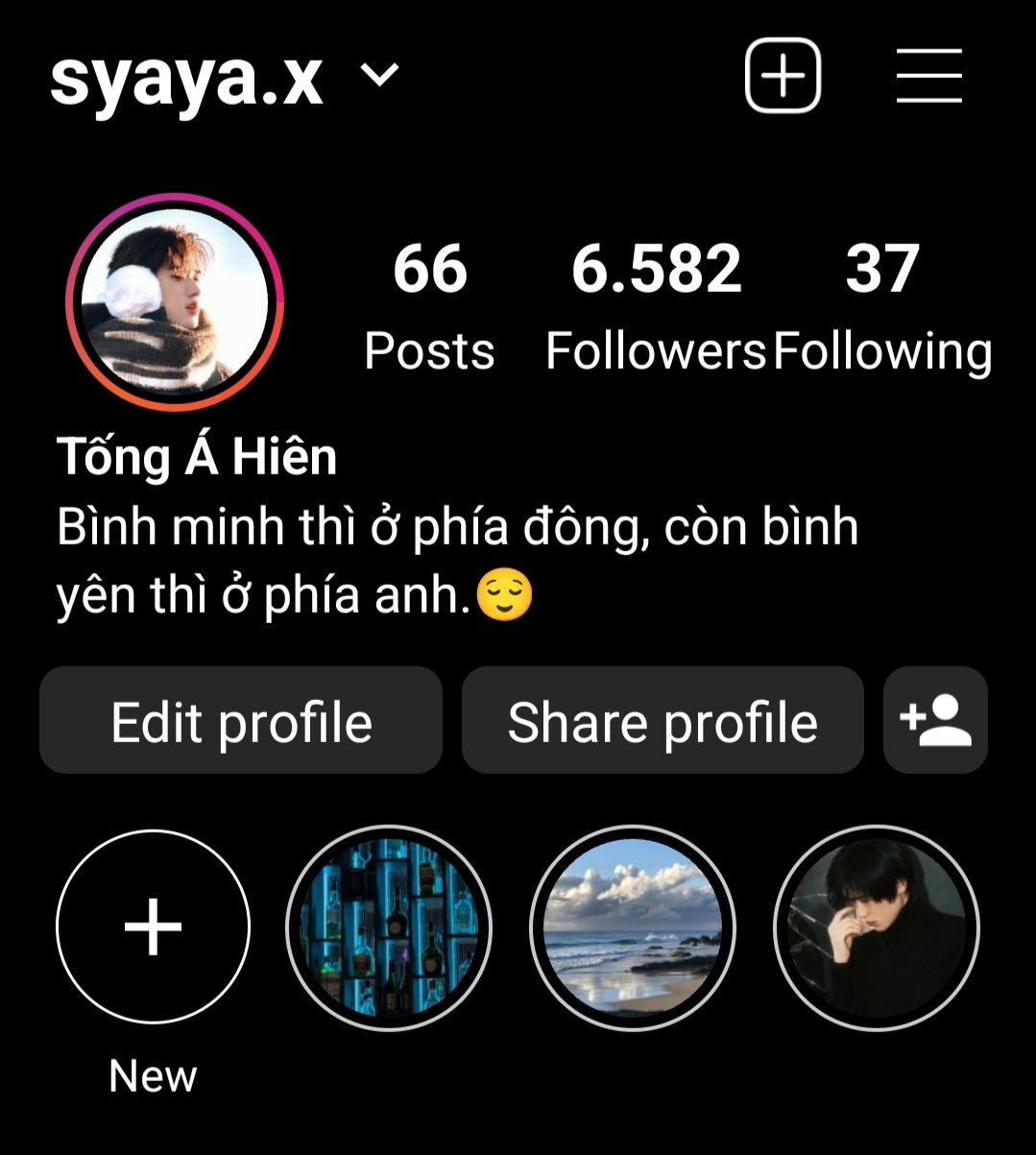
Task: Open the discover people icon
Action: tap(935, 721)
